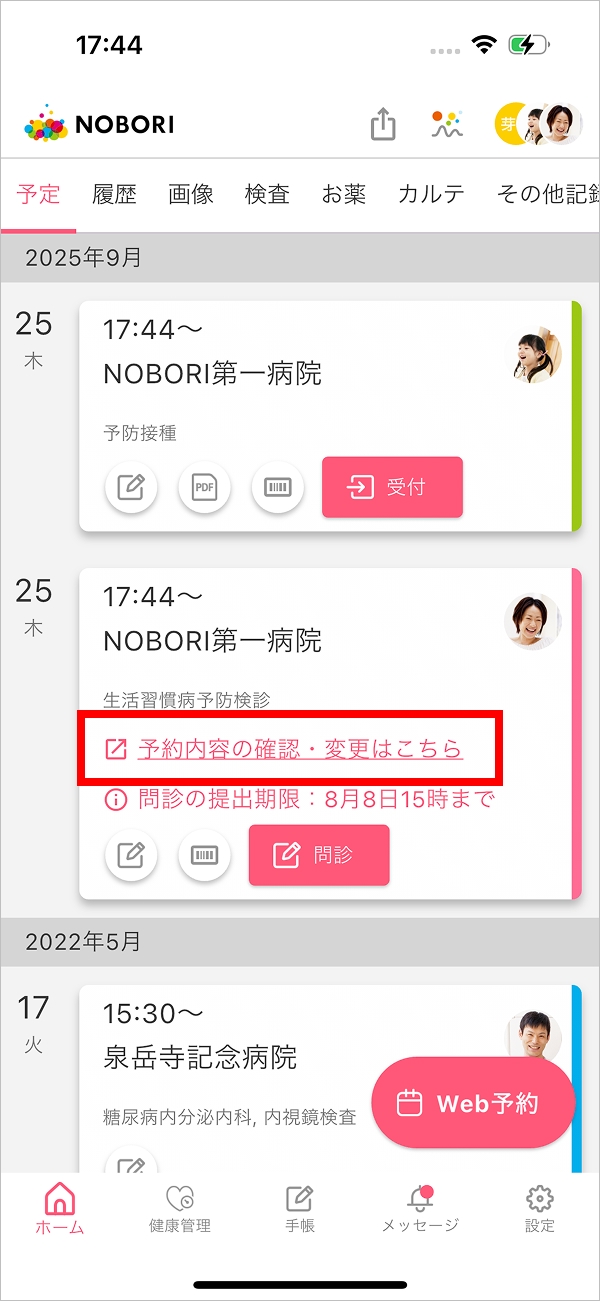Open メッセージ in bottom navigation
The image size is (600, 1301).
[x=420, y=1207]
